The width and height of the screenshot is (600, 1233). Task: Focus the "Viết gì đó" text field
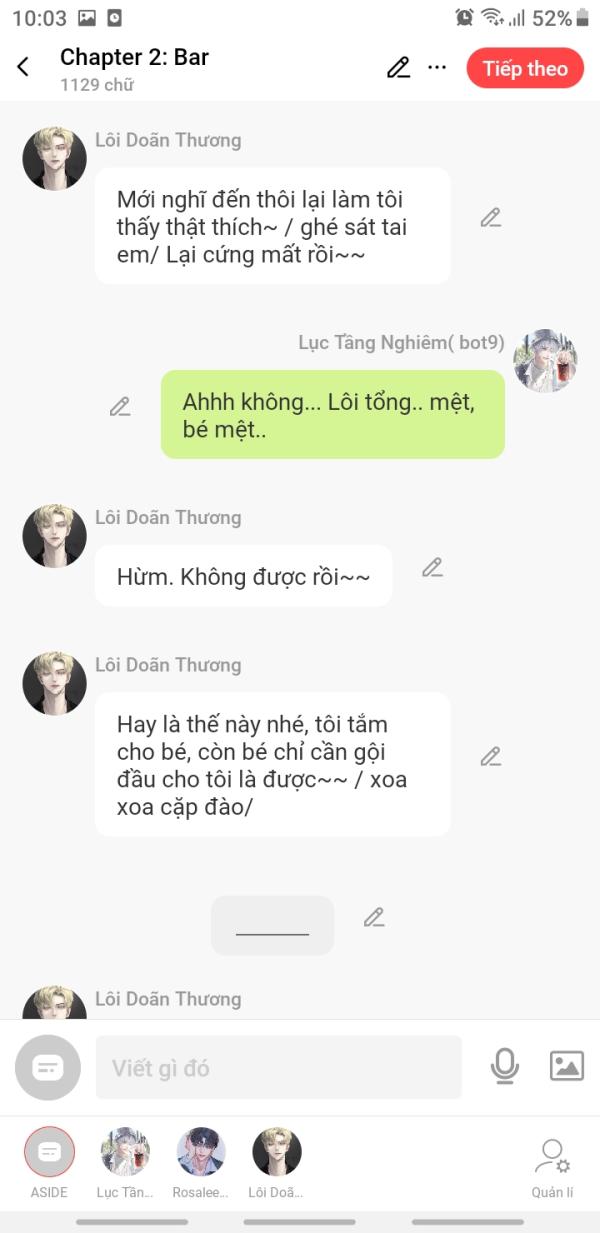(278, 1068)
